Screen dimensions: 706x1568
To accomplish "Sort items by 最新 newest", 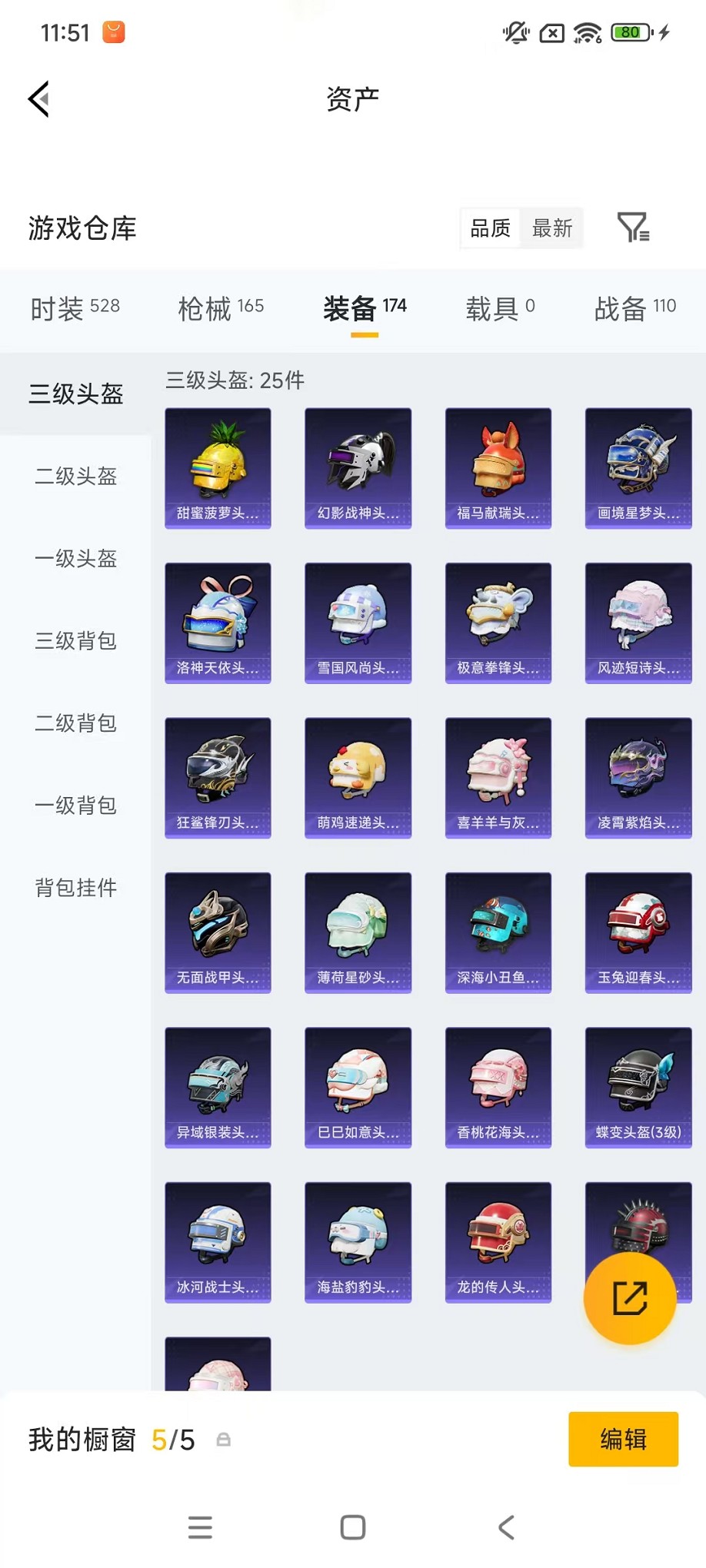I will pos(553,228).
